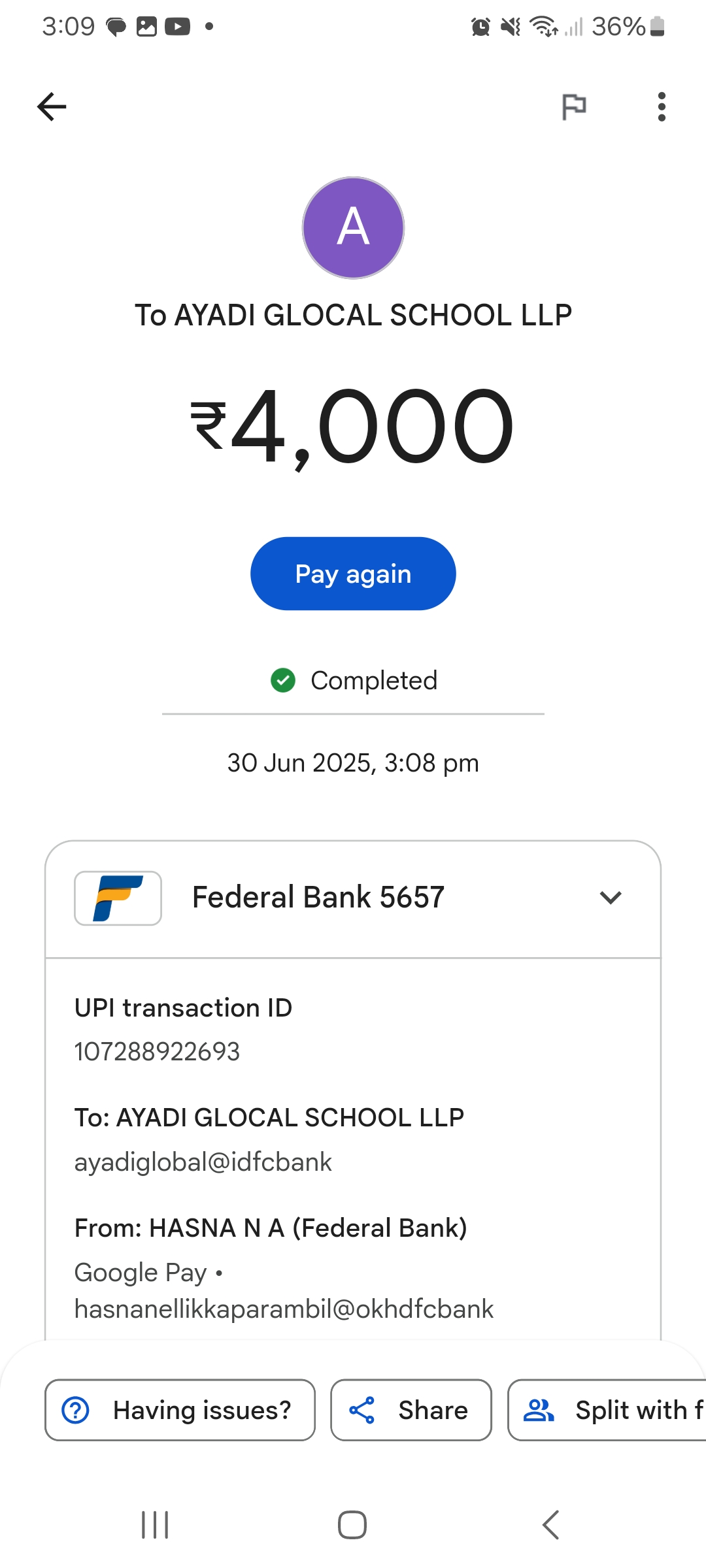
Task: Go to the system home screen
Action: 352,1525
